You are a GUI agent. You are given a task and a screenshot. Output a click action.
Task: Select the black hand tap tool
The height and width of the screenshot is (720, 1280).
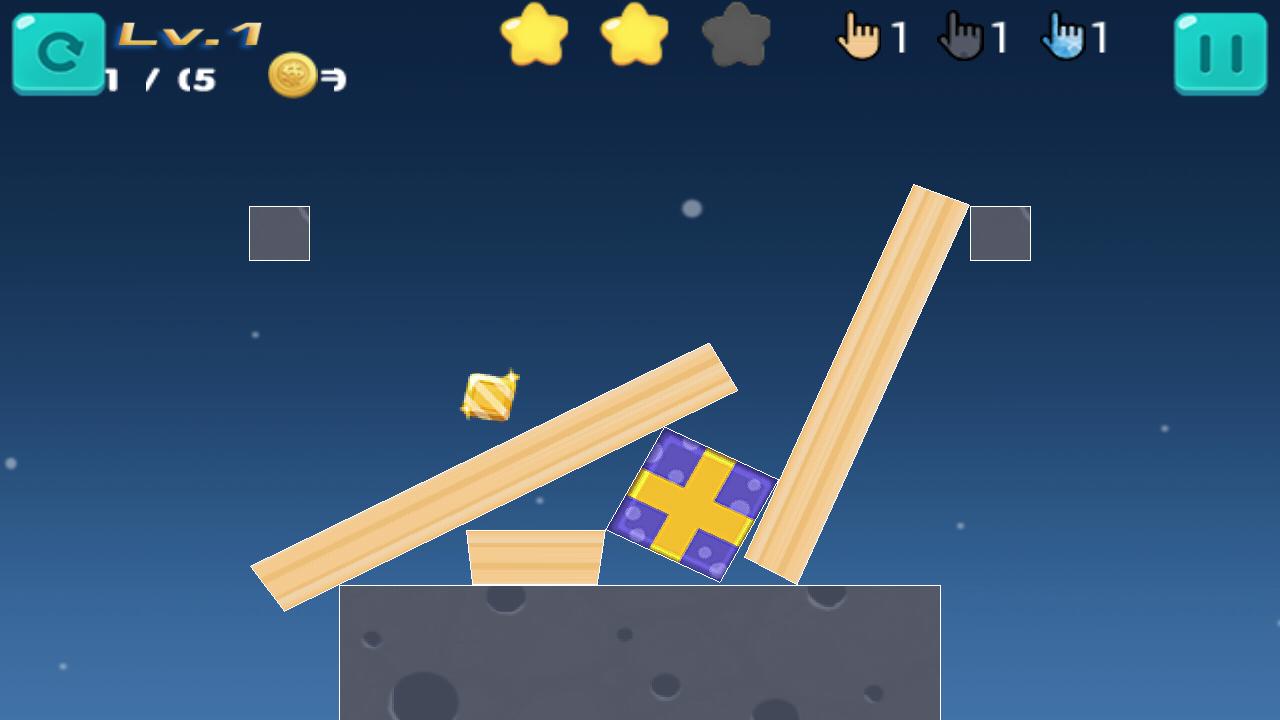coord(961,37)
